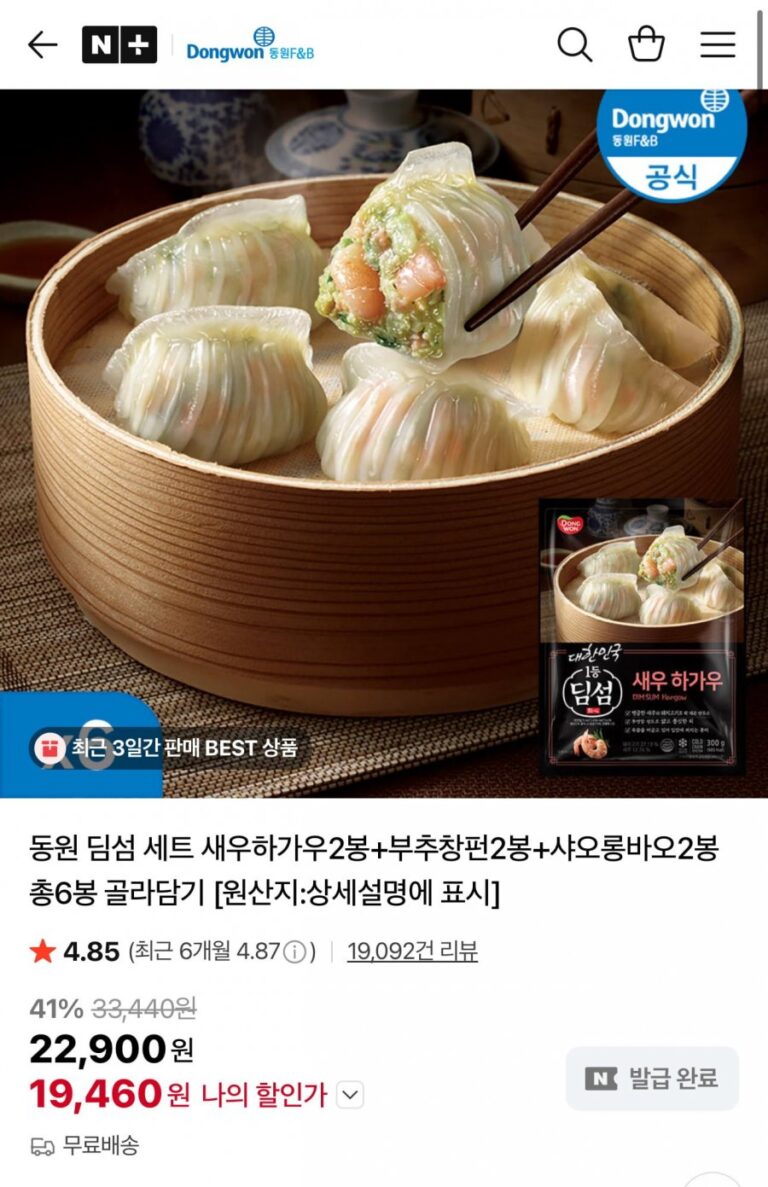The image size is (768, 1187).
Task: Tap the 발급 완료 coupon button
Action: click(652, 1078)
